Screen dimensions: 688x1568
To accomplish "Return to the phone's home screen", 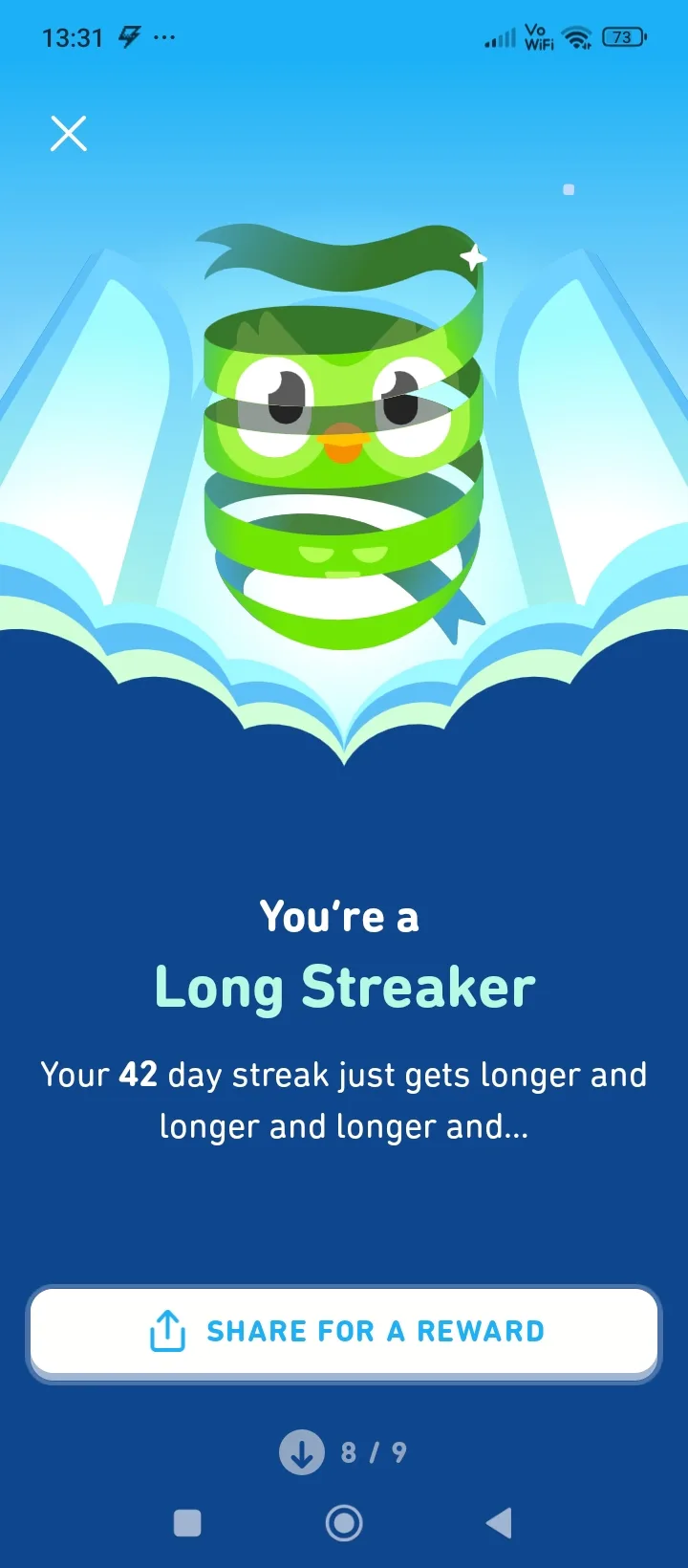I will click(344, 1523).
